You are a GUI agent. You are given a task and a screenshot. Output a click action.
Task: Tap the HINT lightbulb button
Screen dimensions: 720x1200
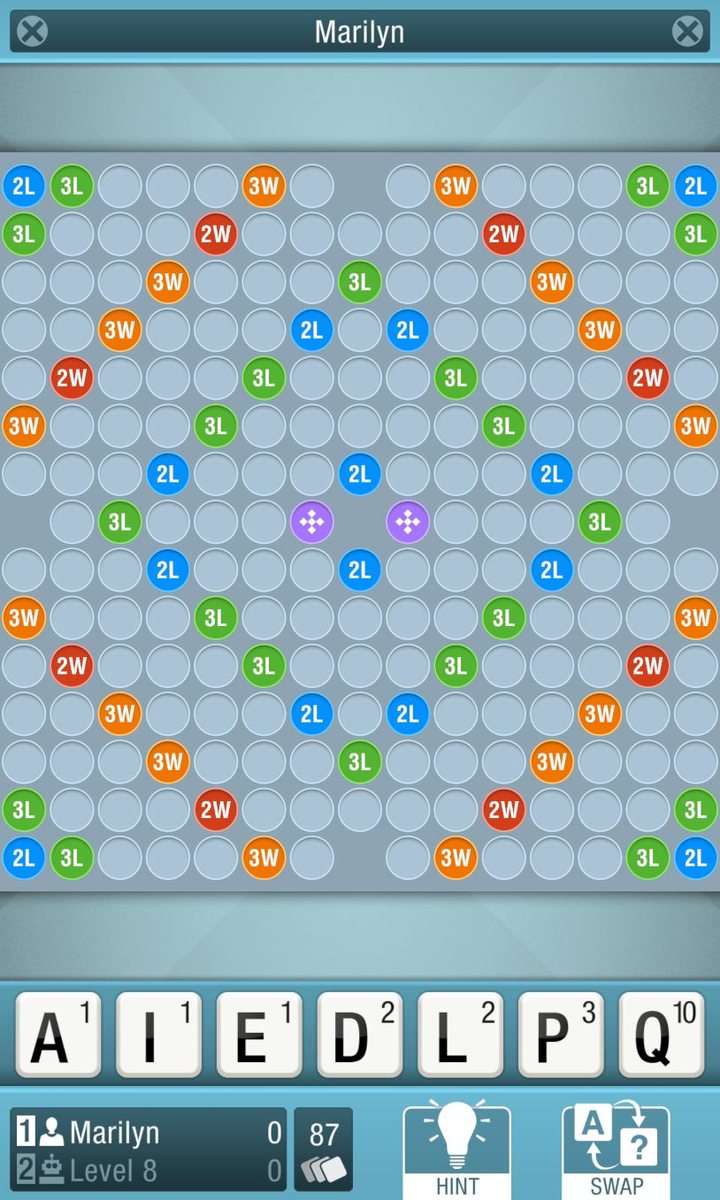(x=457, y=1150)
